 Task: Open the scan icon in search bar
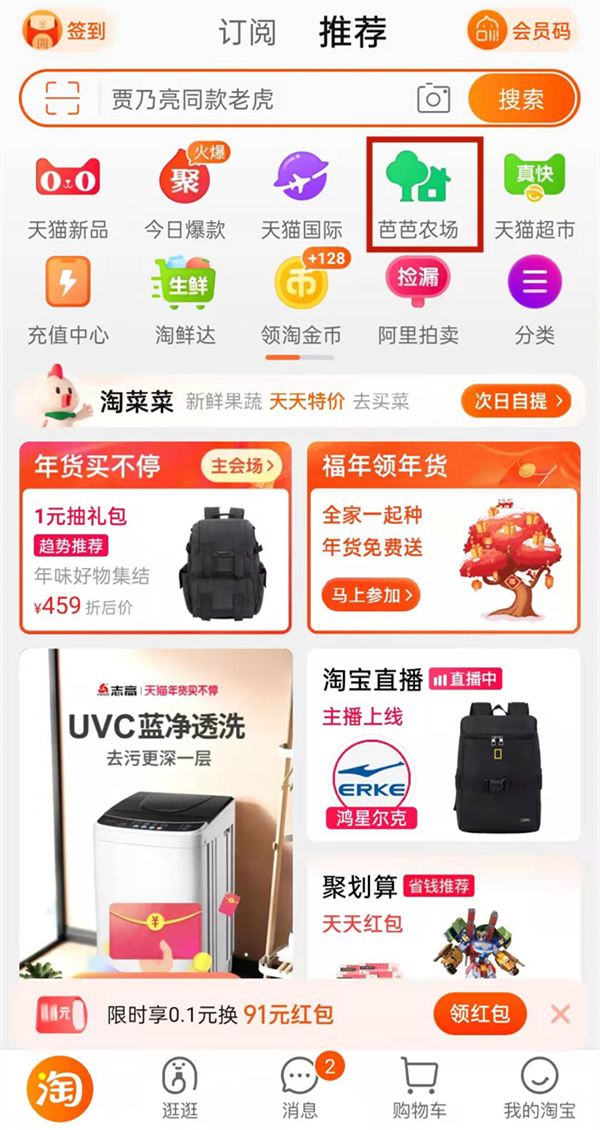[62, 99]
